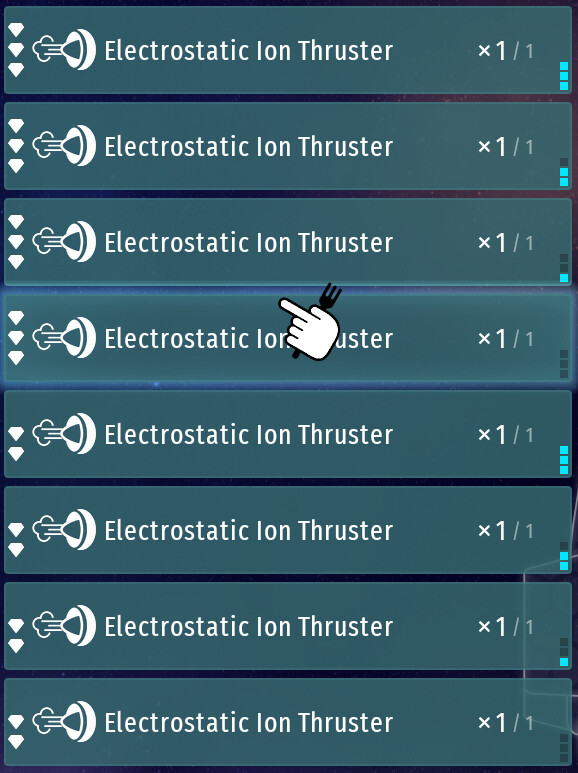Image resolution: width=578 pixels, height=773 pixels.
Task: Select two-gem Ion Thruster with one cyan bar
Action: pos(288,626)
